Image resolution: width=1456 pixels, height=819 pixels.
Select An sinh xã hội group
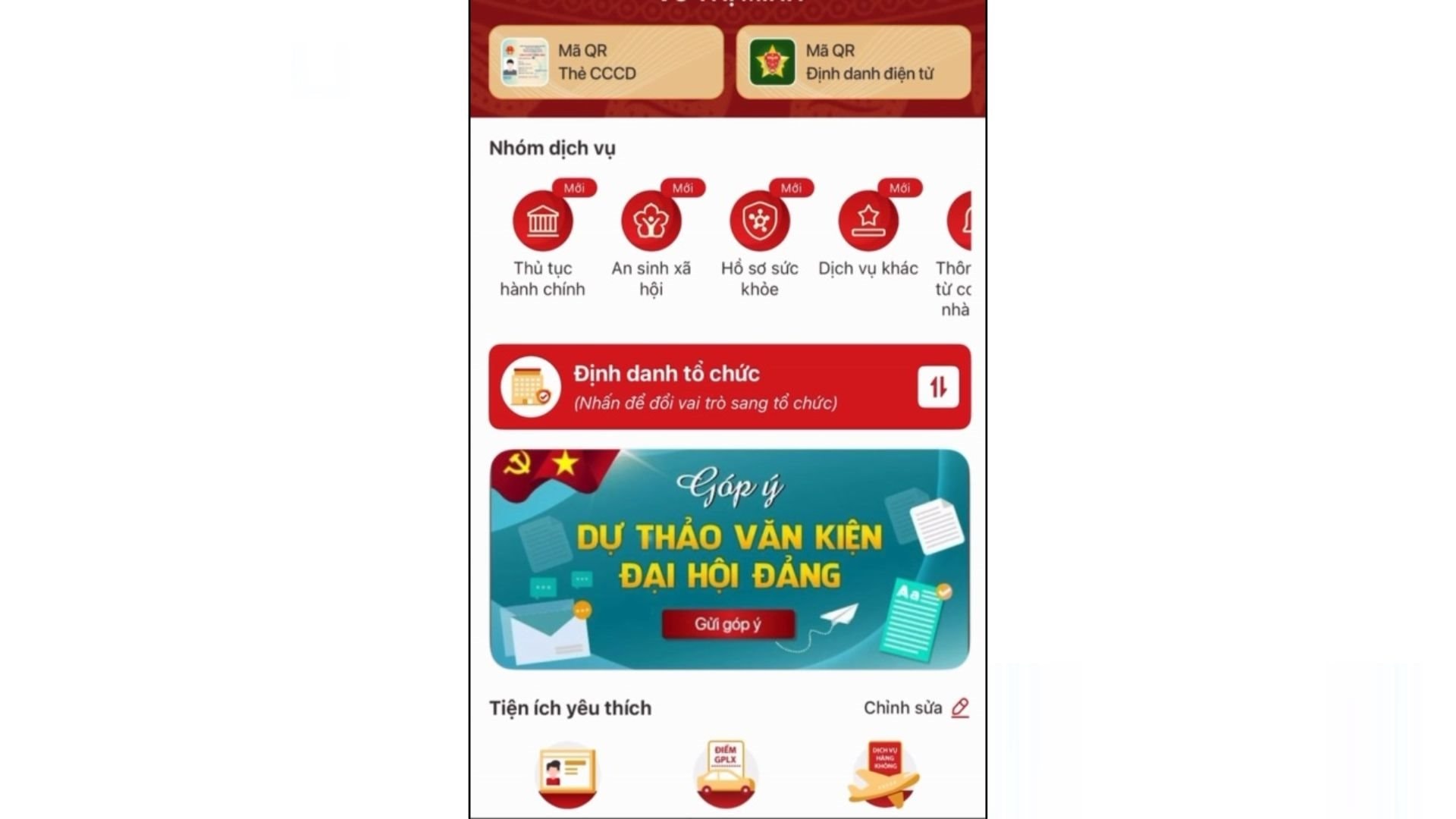(x=651, y=221)
